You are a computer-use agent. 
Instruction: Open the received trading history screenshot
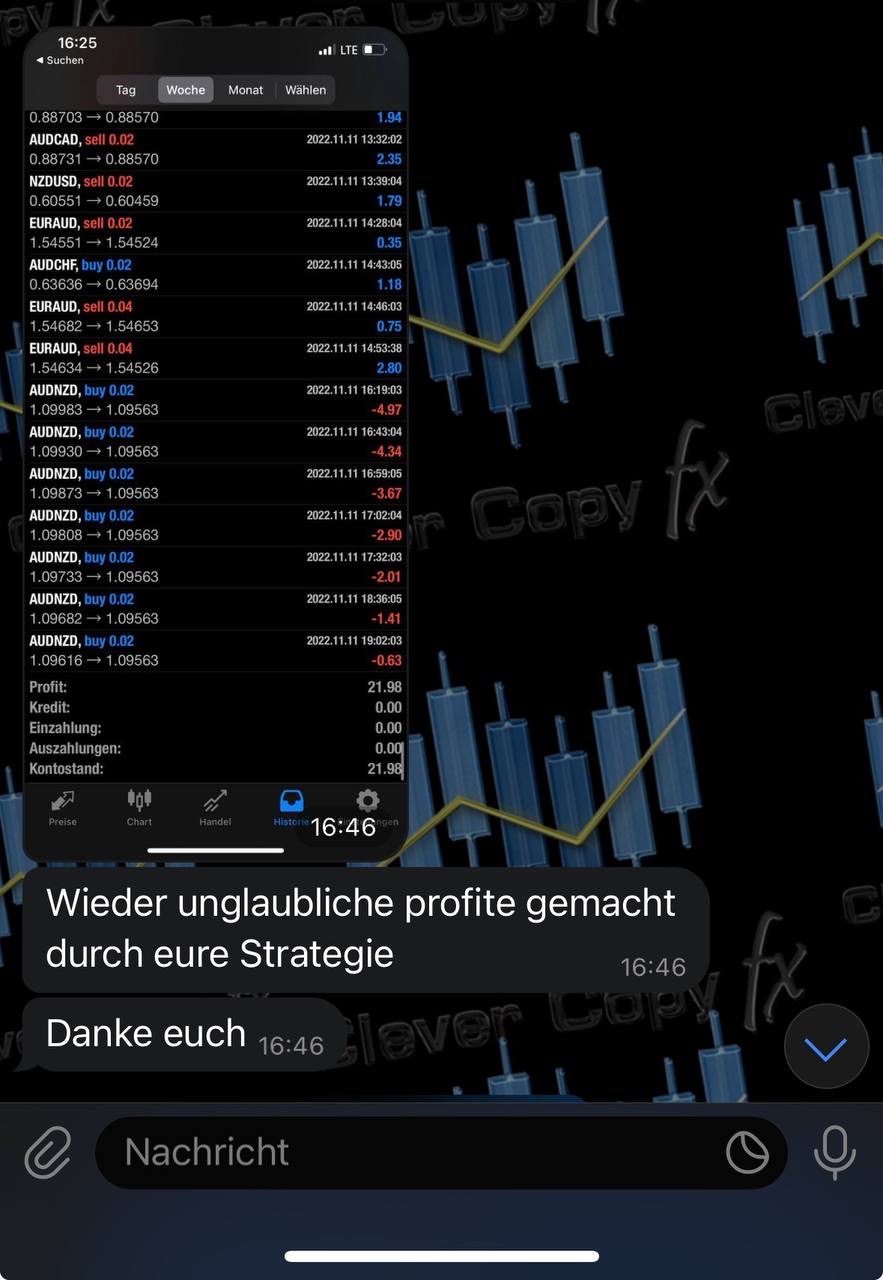coord(215,440)
